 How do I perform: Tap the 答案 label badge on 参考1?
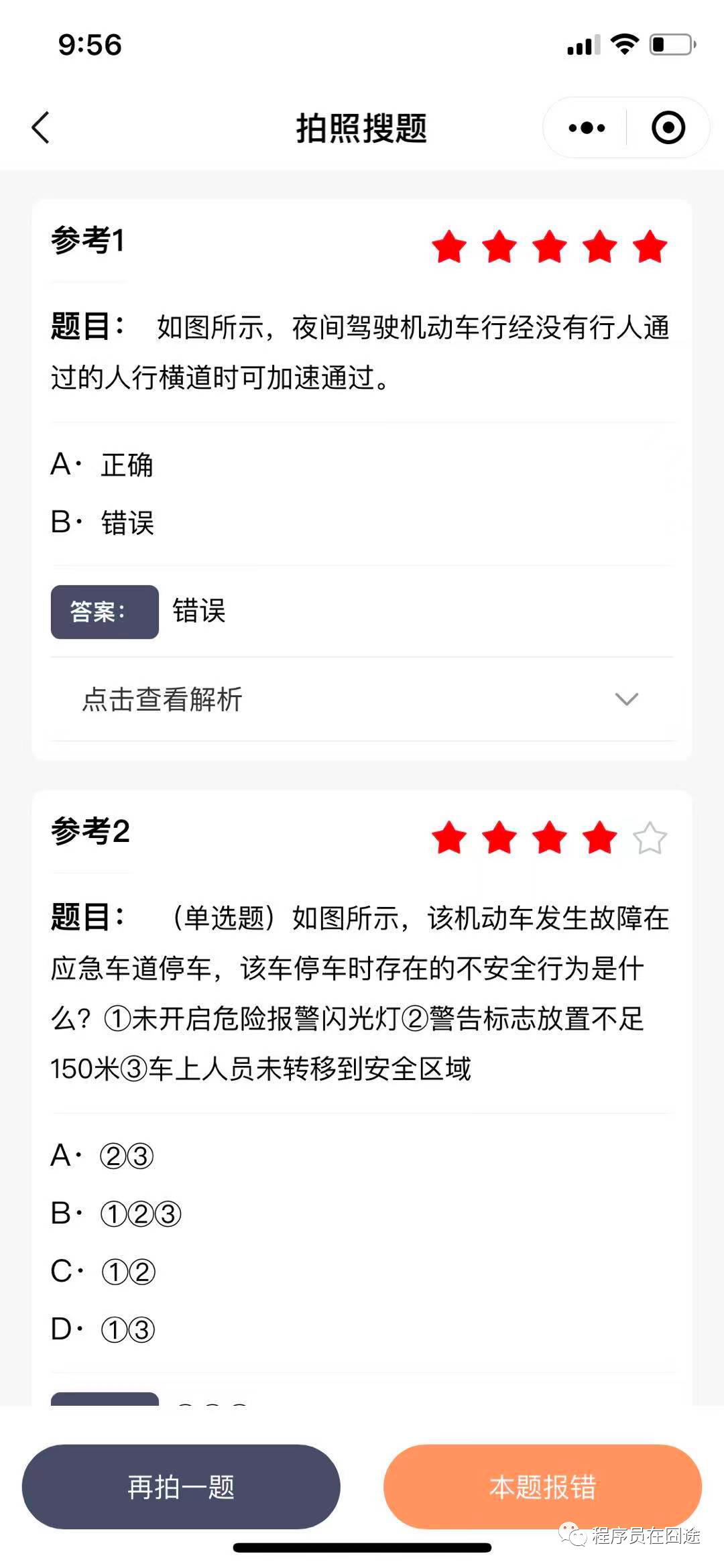[104, 612]
